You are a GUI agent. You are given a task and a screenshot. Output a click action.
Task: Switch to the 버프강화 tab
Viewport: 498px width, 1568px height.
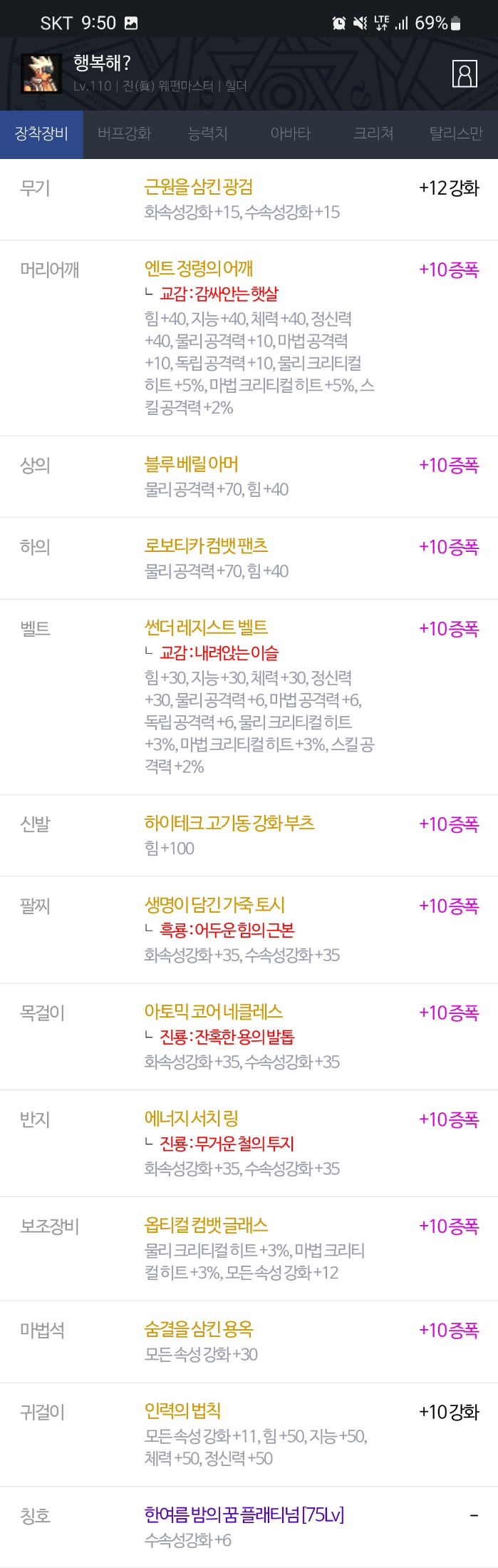125,134
